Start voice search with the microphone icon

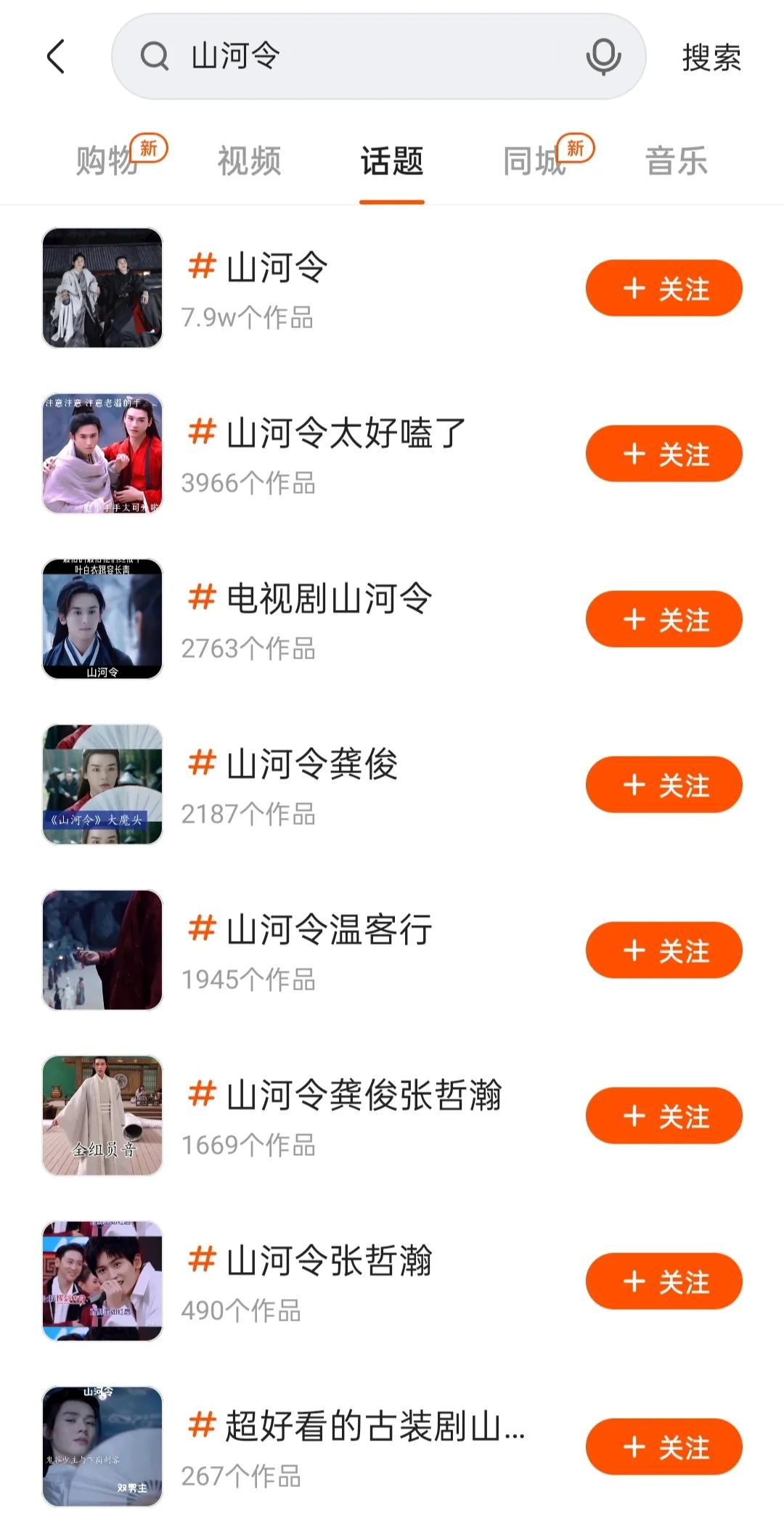(603, 57)
